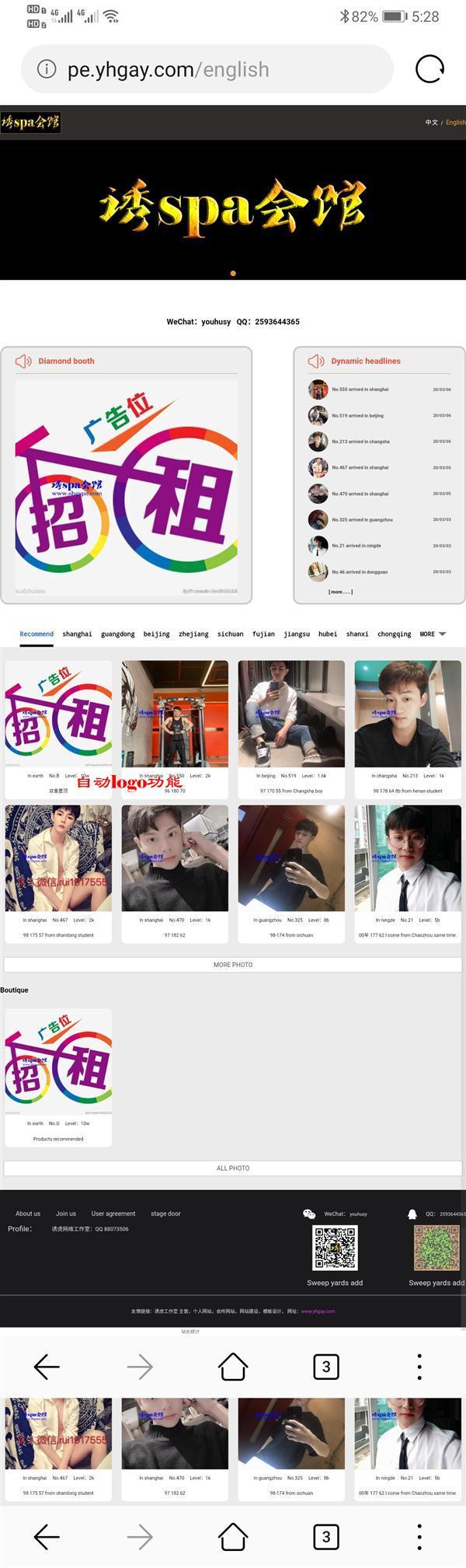Follow the www.yhgay.com footer link

tap(318, 1311)
